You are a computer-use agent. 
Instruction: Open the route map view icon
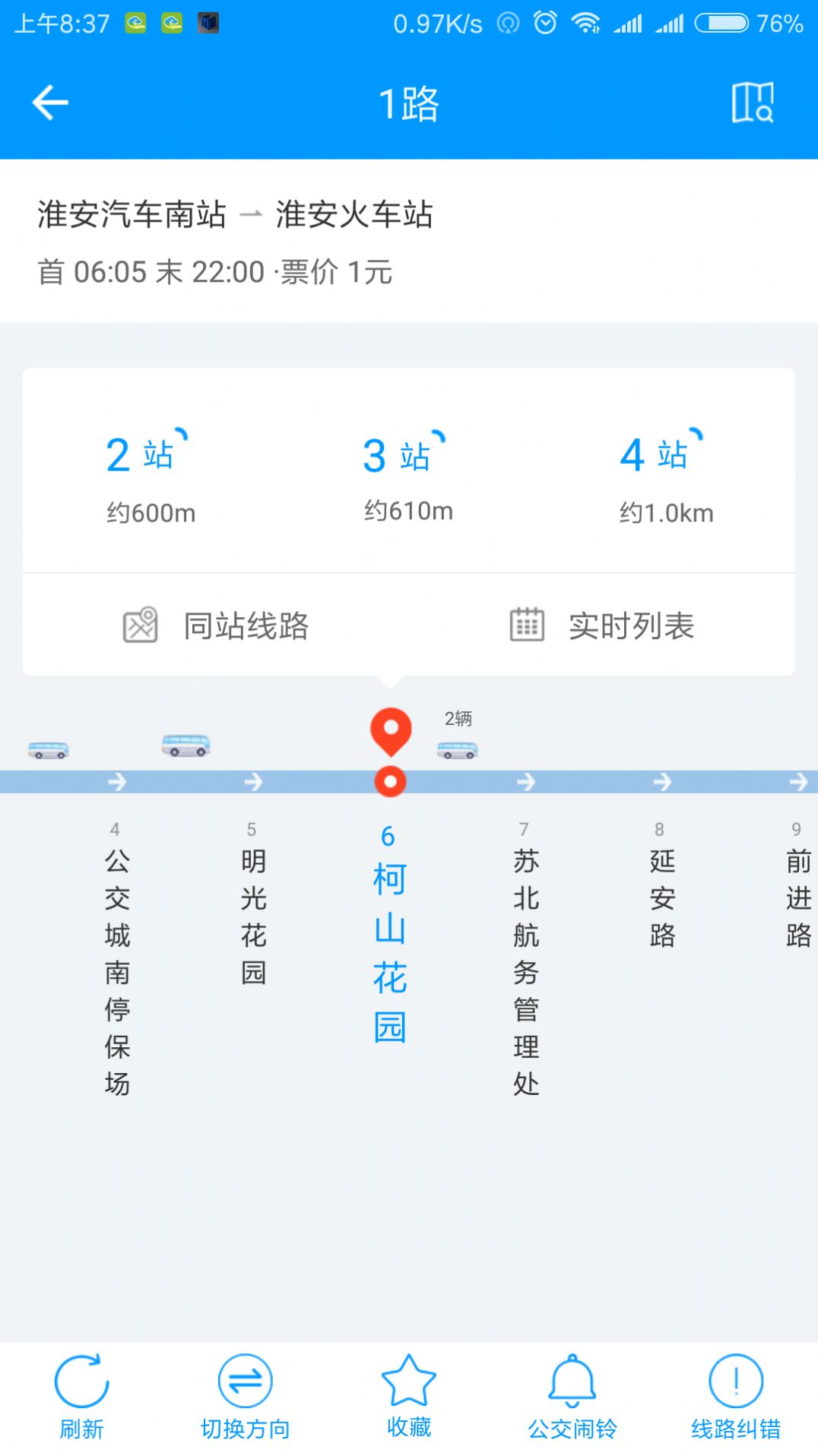(753, 103)
